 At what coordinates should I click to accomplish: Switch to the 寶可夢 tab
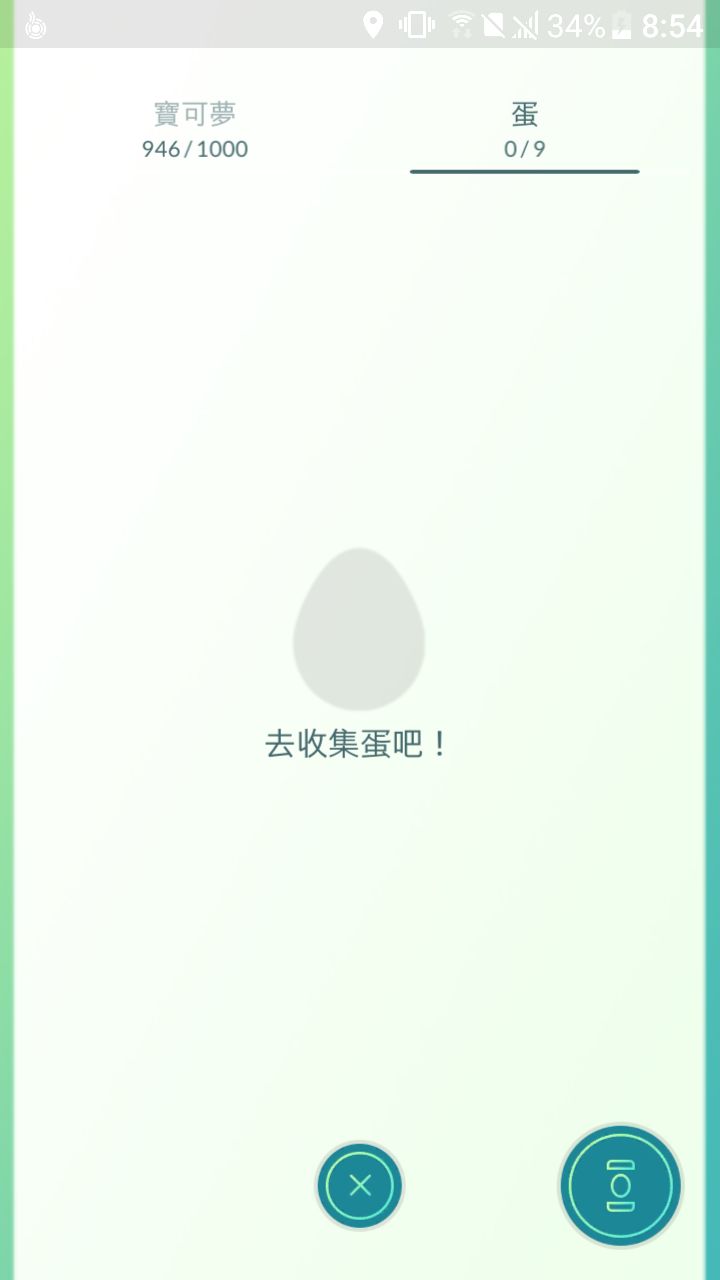[x=195, y=130]
